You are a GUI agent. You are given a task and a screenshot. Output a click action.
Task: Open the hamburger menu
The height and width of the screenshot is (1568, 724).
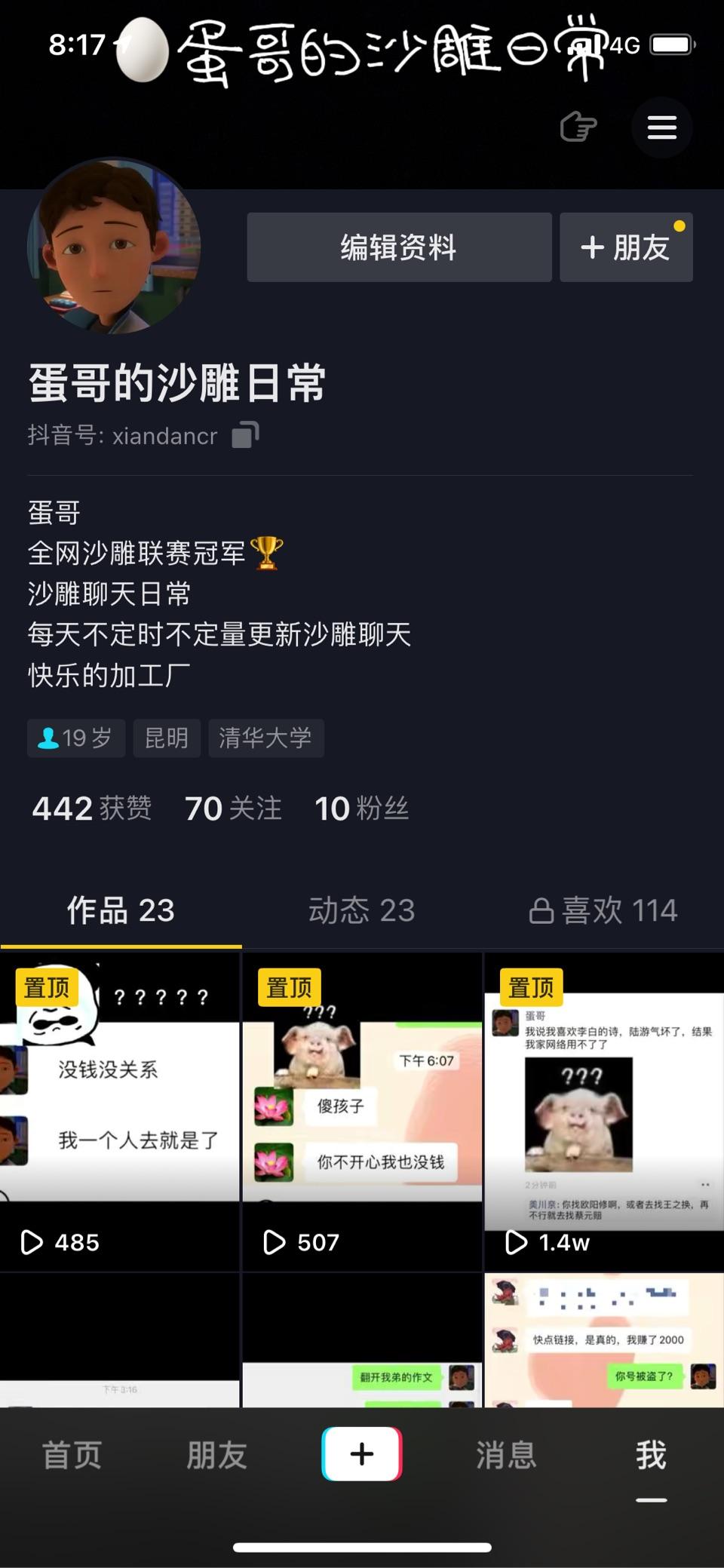[661, 127]
